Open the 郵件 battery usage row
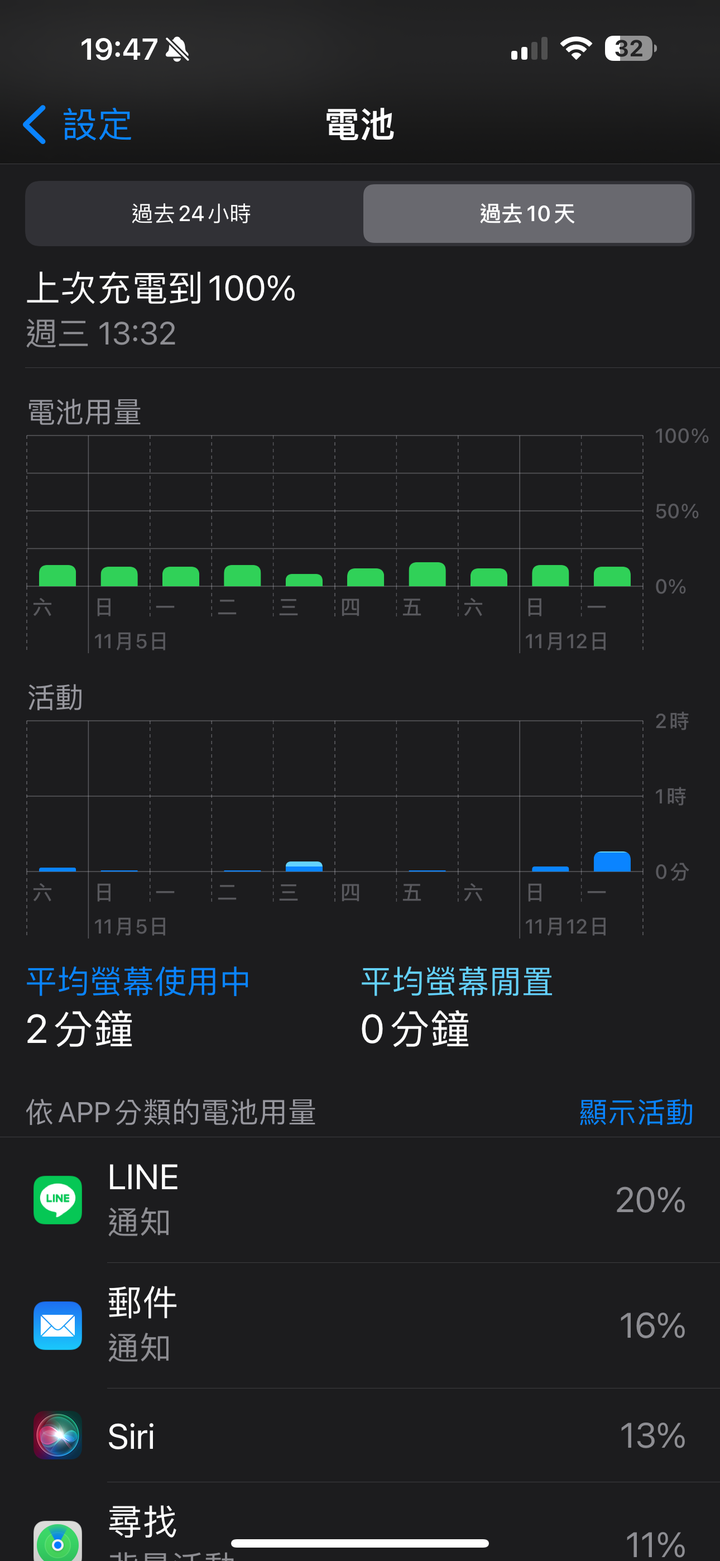The width and height of the screenshot is (720, 1561). [360, 1325]
